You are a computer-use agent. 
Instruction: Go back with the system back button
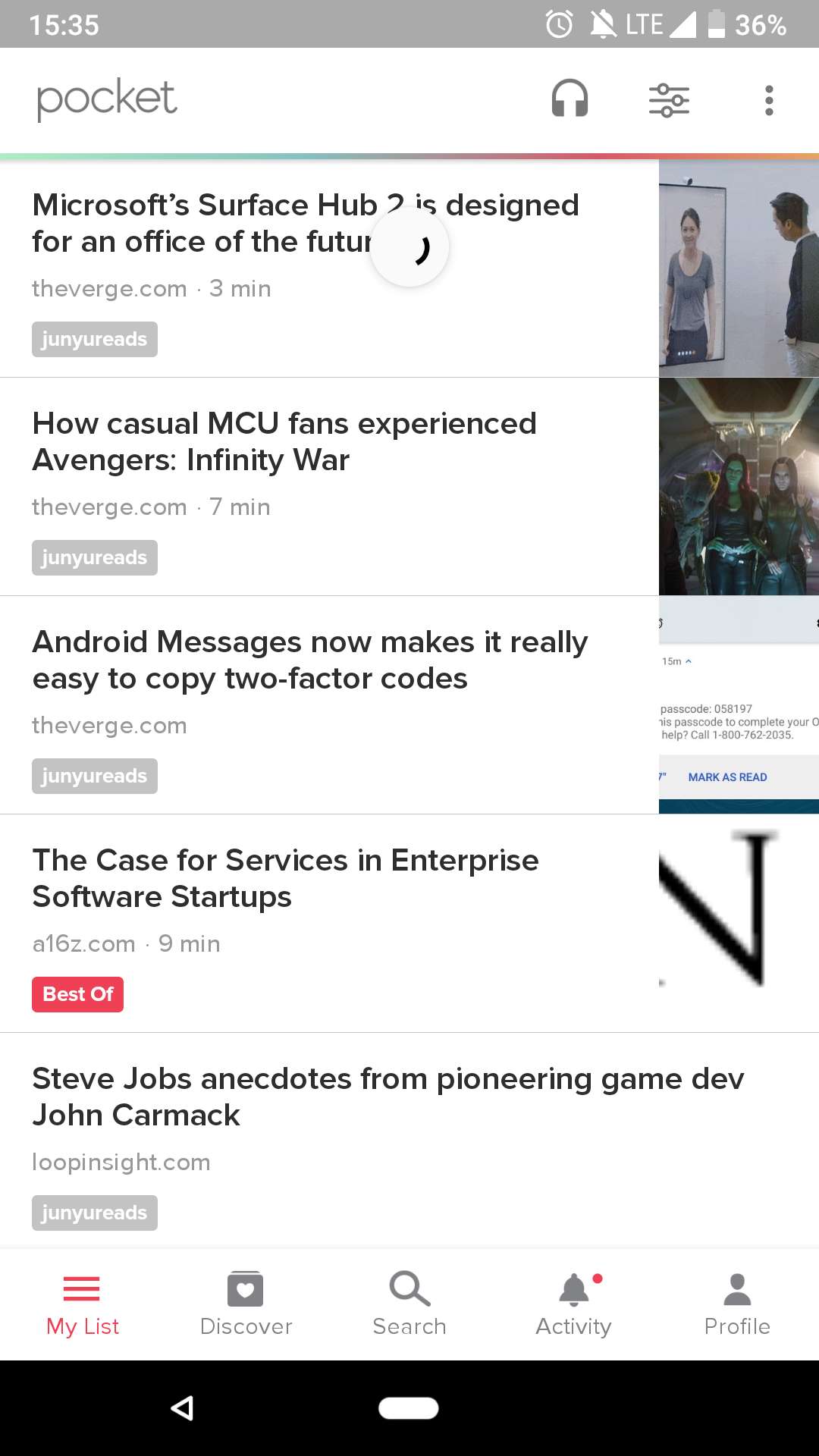182,1408
